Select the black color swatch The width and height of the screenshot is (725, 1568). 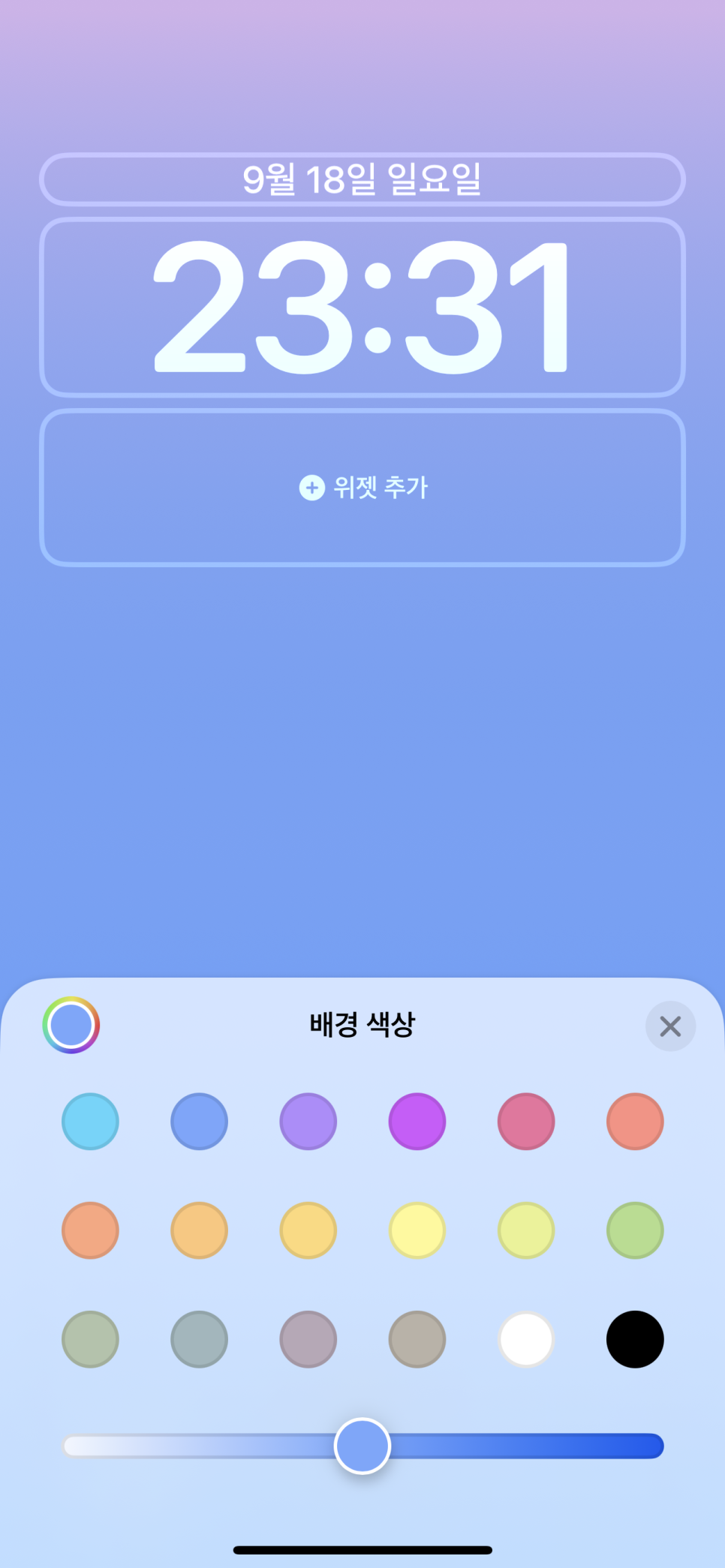[635, 1339]
